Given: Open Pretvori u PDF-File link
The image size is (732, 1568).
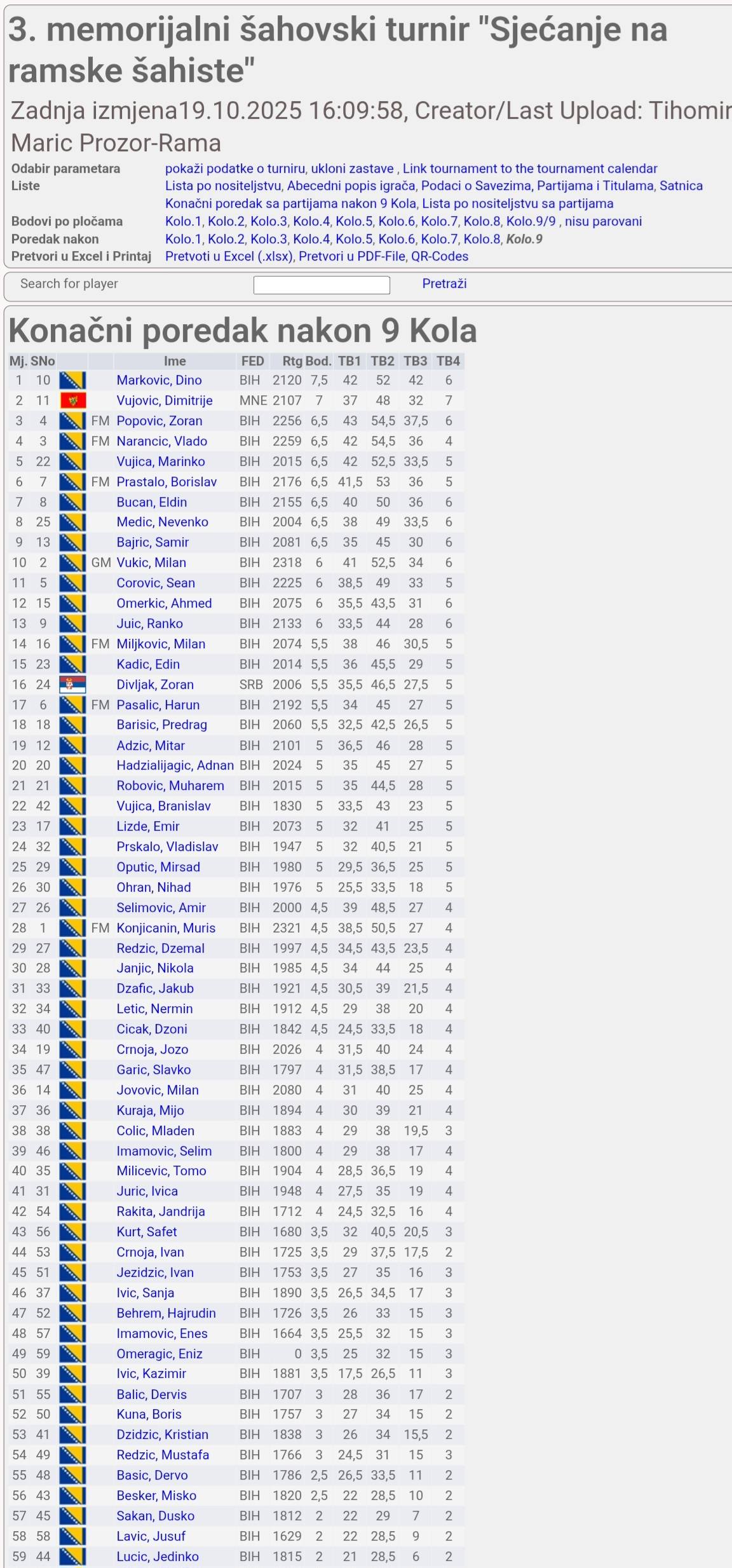Looking at the screenshot, I should click(351, 256).
